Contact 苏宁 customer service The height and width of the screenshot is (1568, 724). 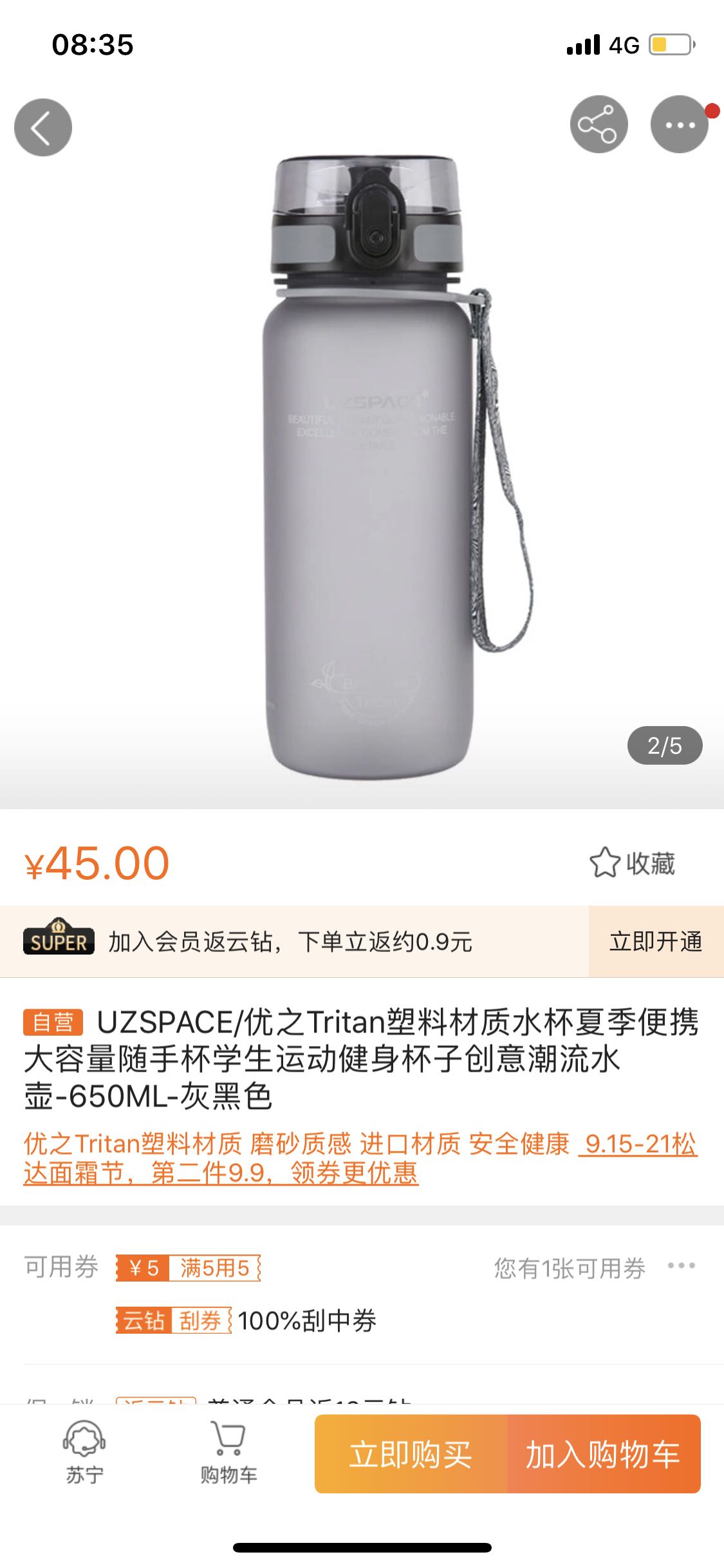click(x=84, y=1452)
